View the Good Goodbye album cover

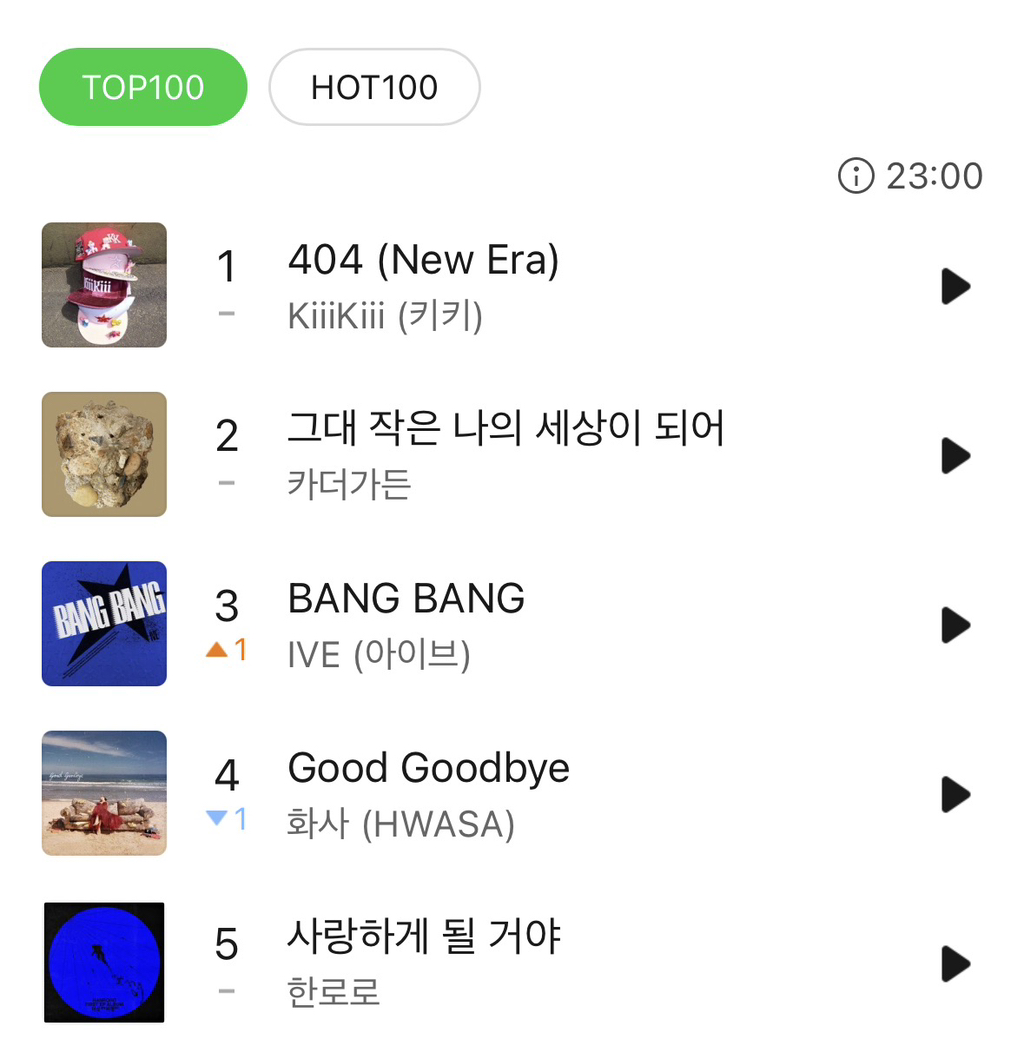click(104, 794)
